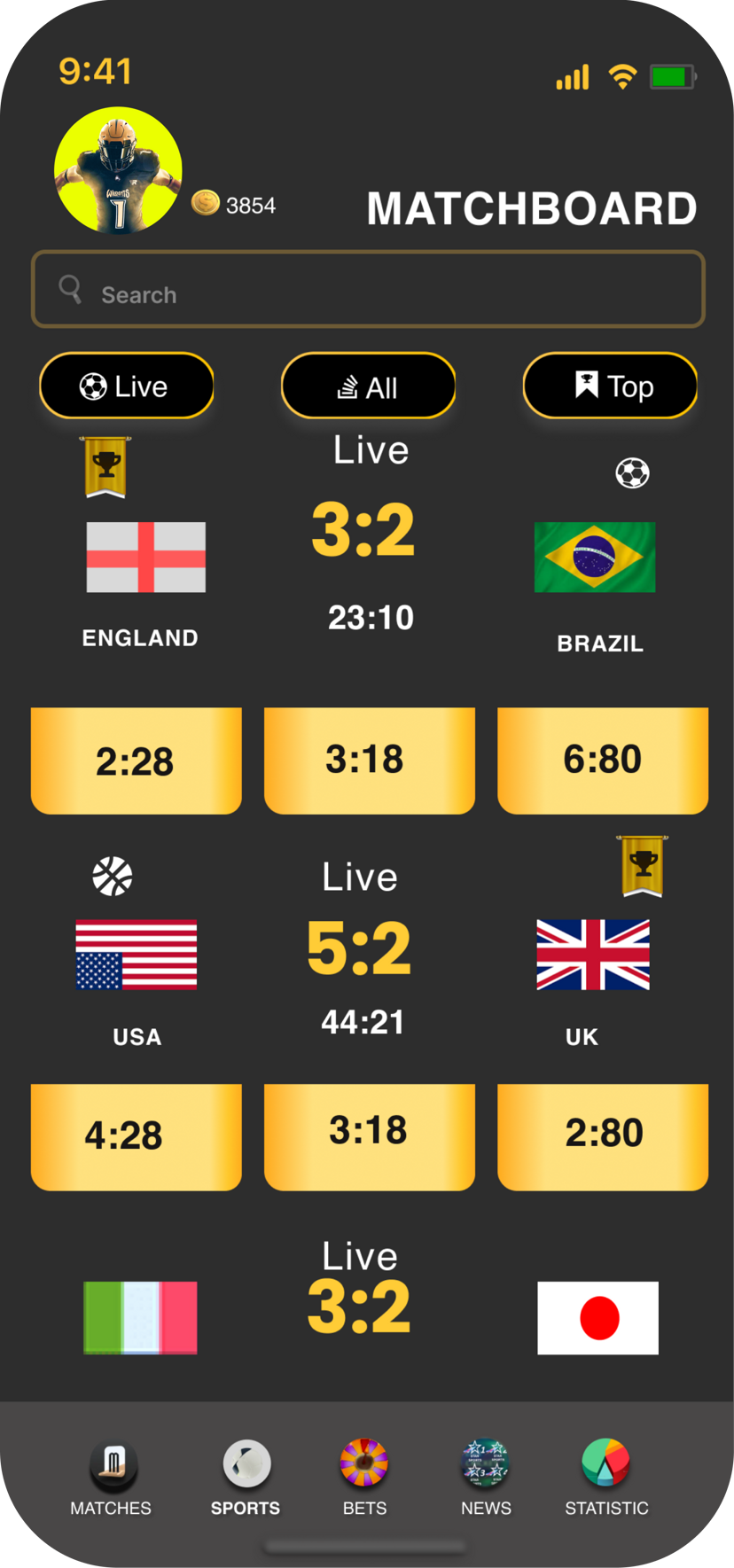Tap the Search field
734x1568 pixels.
tap(368, 290)
